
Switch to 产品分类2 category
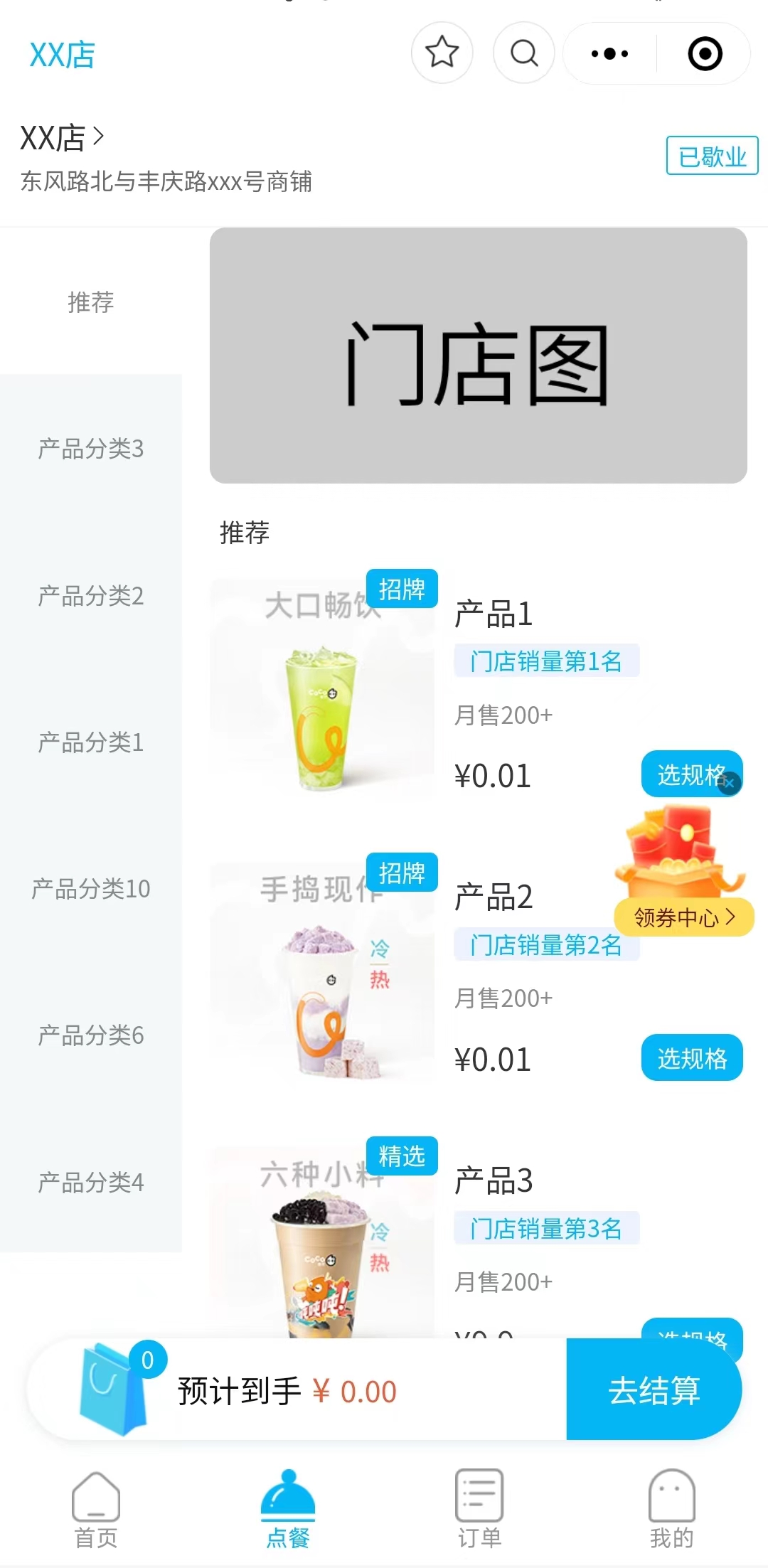coord(90,596)
